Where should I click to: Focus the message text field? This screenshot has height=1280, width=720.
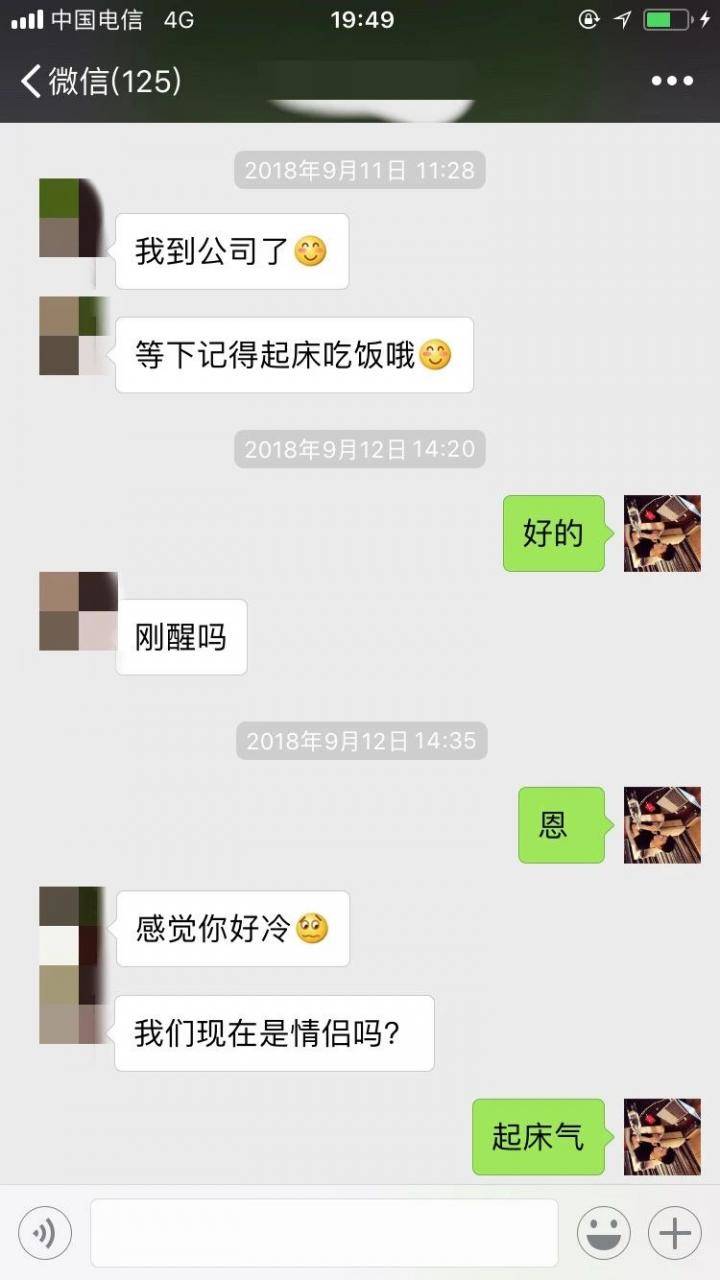(324, 1233)
